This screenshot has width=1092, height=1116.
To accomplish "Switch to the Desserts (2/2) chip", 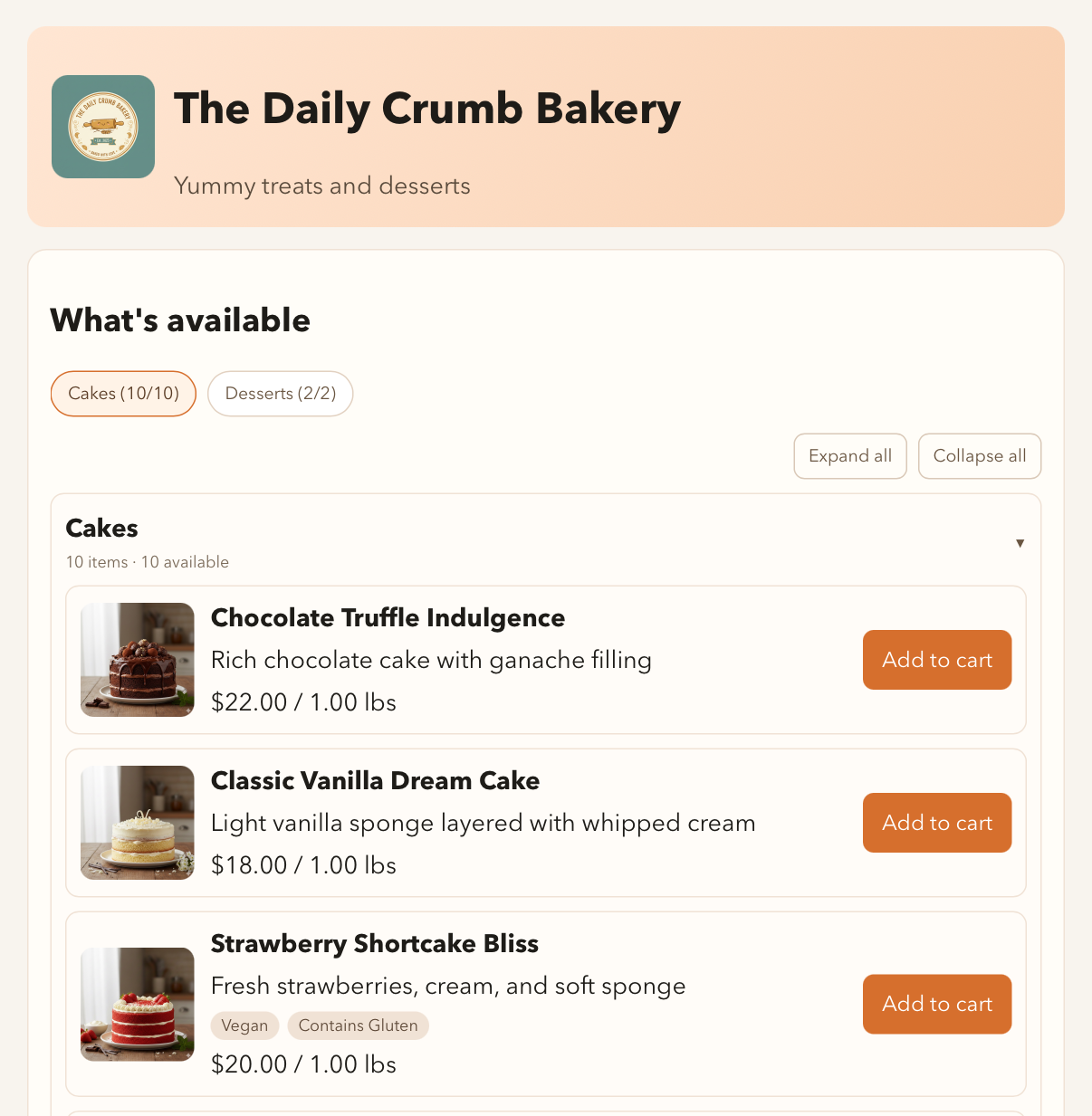I will coord(280,394).
